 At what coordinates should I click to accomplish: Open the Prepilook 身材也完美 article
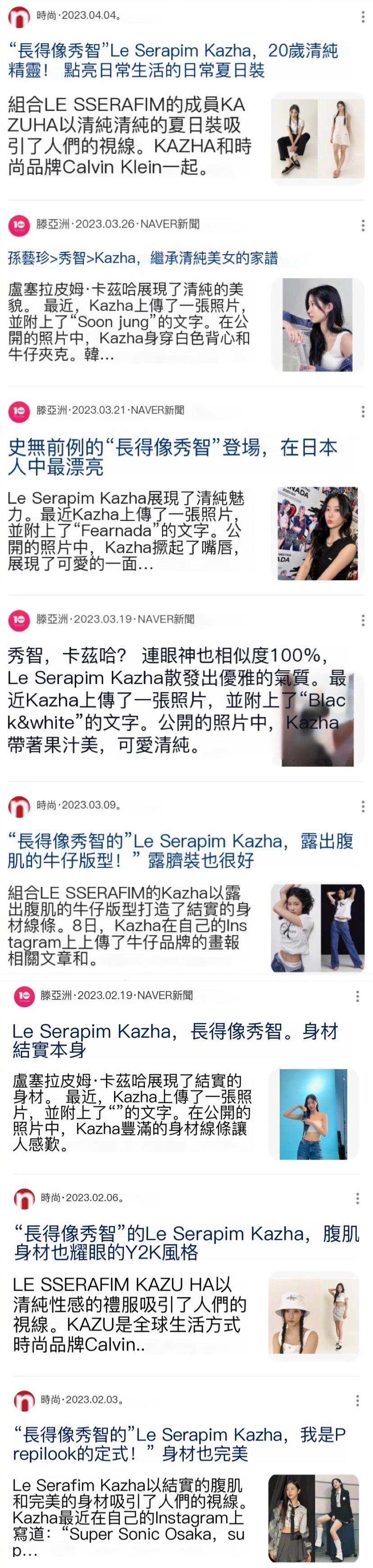click(179, 1445)
